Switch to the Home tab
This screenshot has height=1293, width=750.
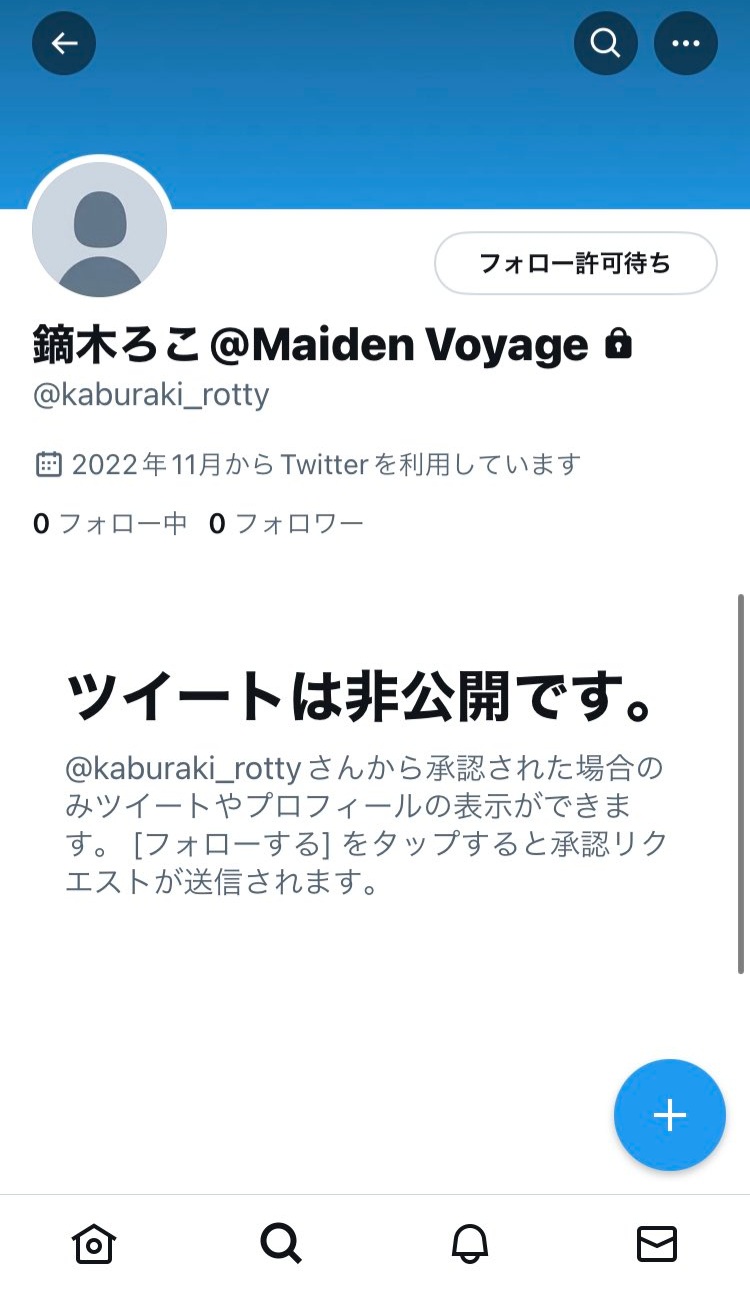(94, 1244)
